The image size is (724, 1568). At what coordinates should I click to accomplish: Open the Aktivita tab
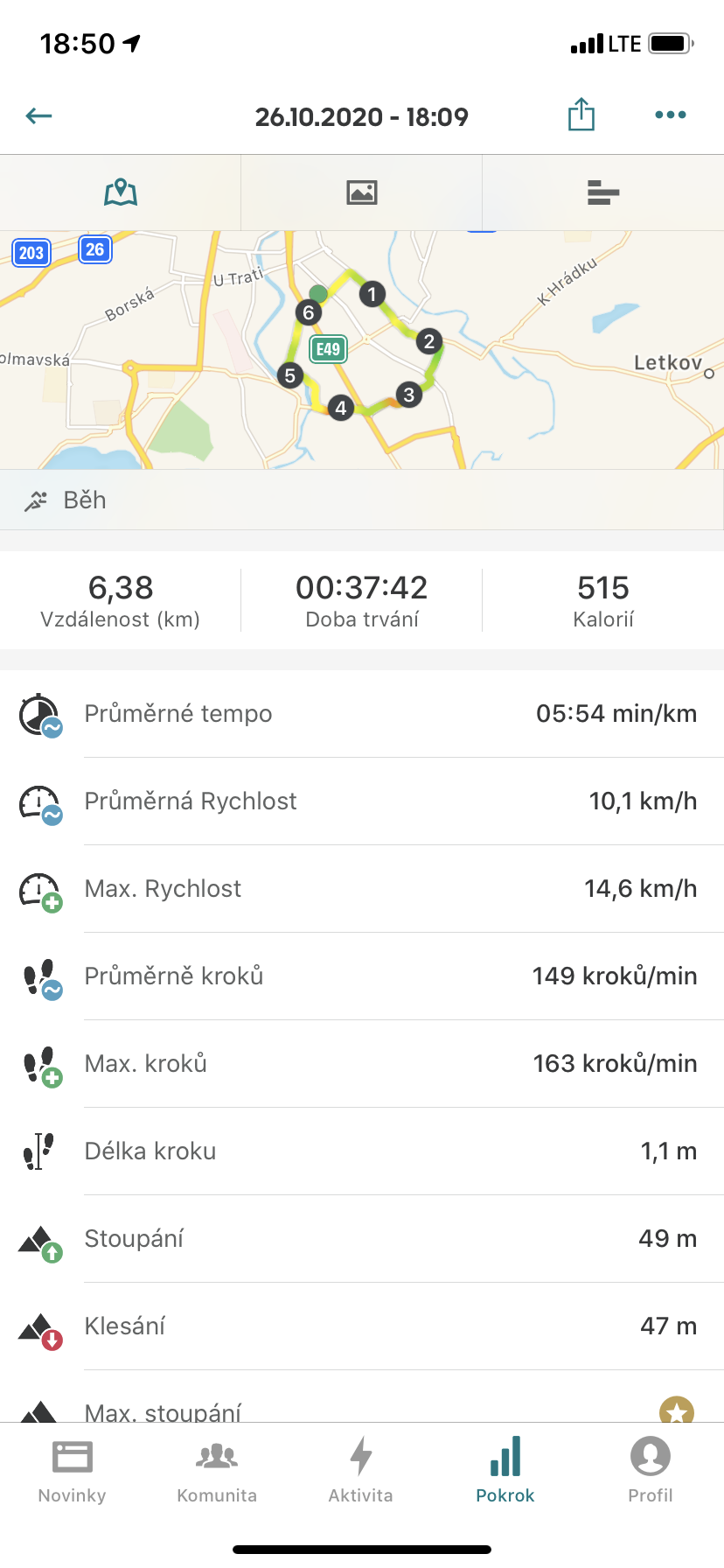point(361,1470)
